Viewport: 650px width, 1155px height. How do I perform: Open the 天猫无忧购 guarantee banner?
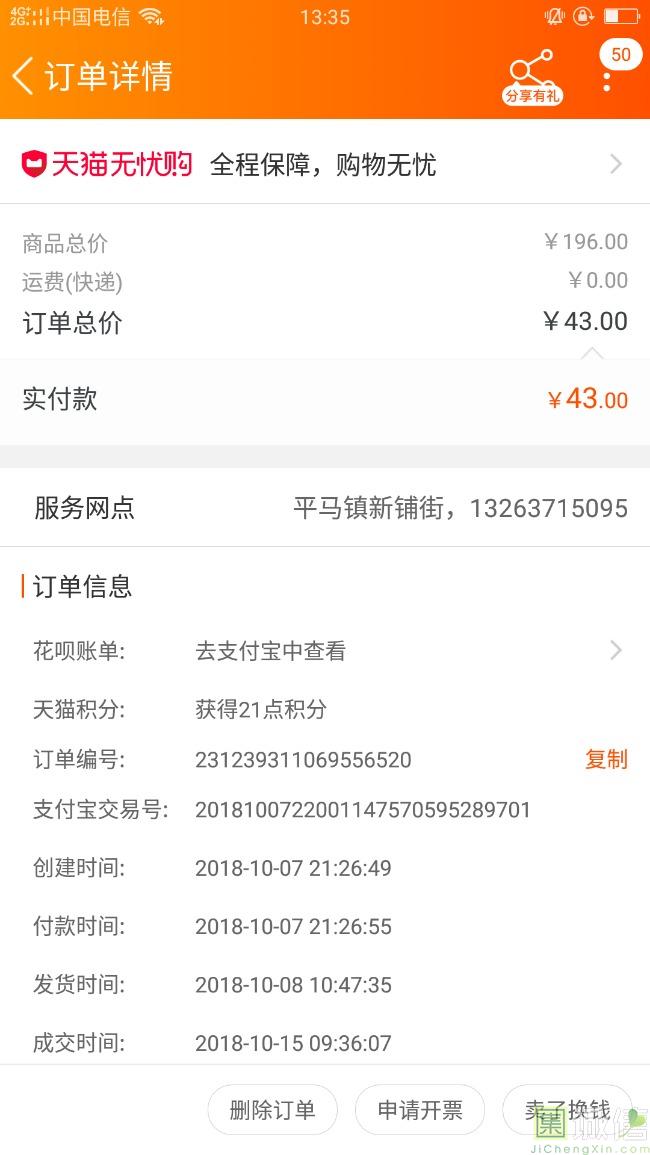(324, 164)
